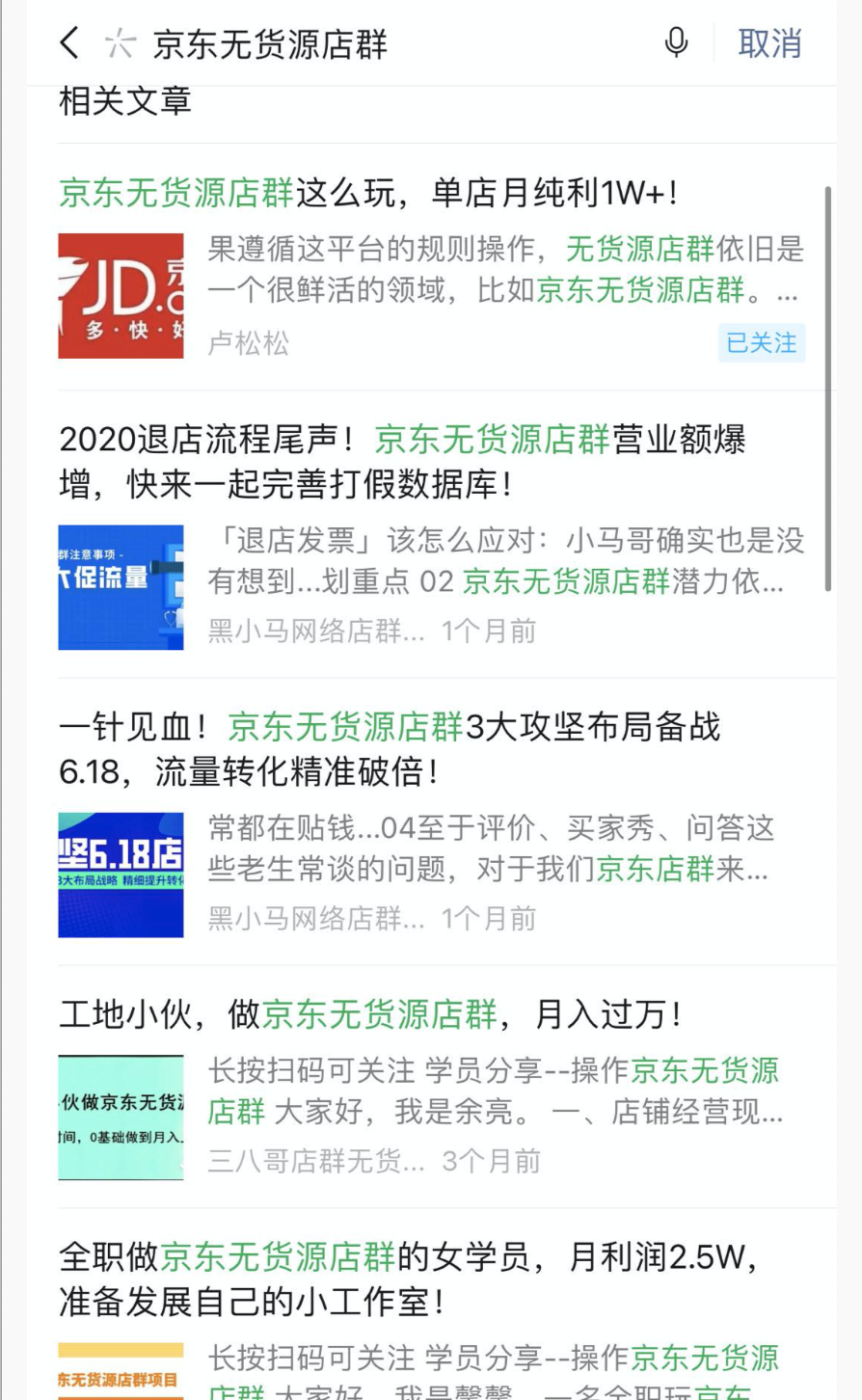Tap the search field showing 京东无货源店群
862x1400 pixels.
386,44
